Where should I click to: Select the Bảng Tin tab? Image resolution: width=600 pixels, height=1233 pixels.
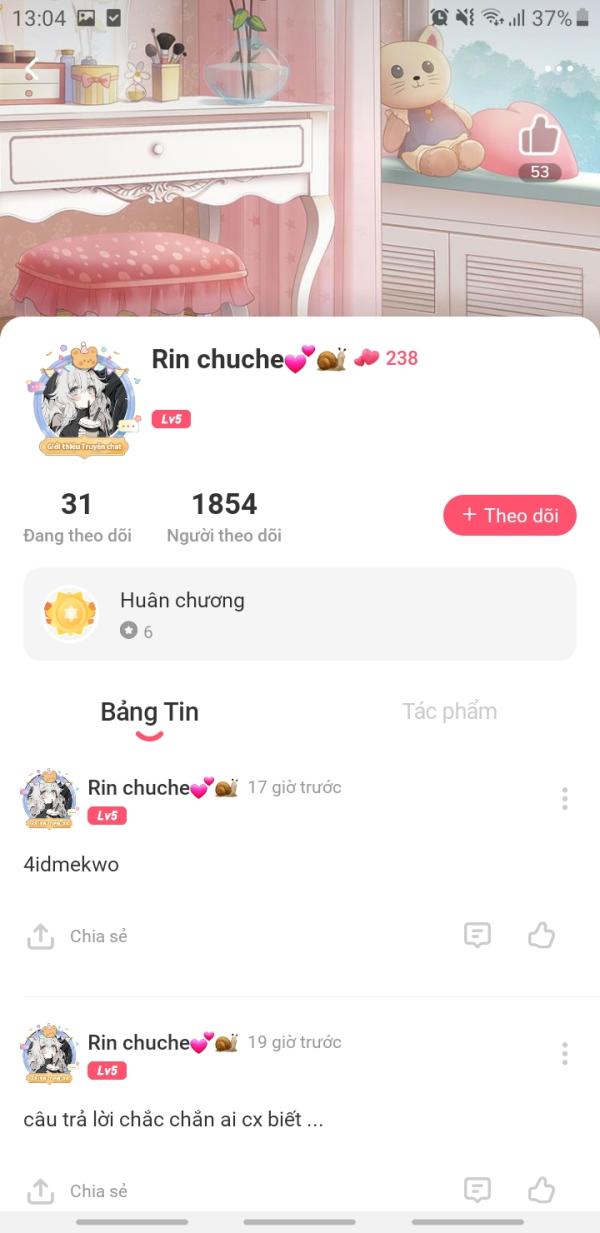pyautogui.click(x=150, y=712)
